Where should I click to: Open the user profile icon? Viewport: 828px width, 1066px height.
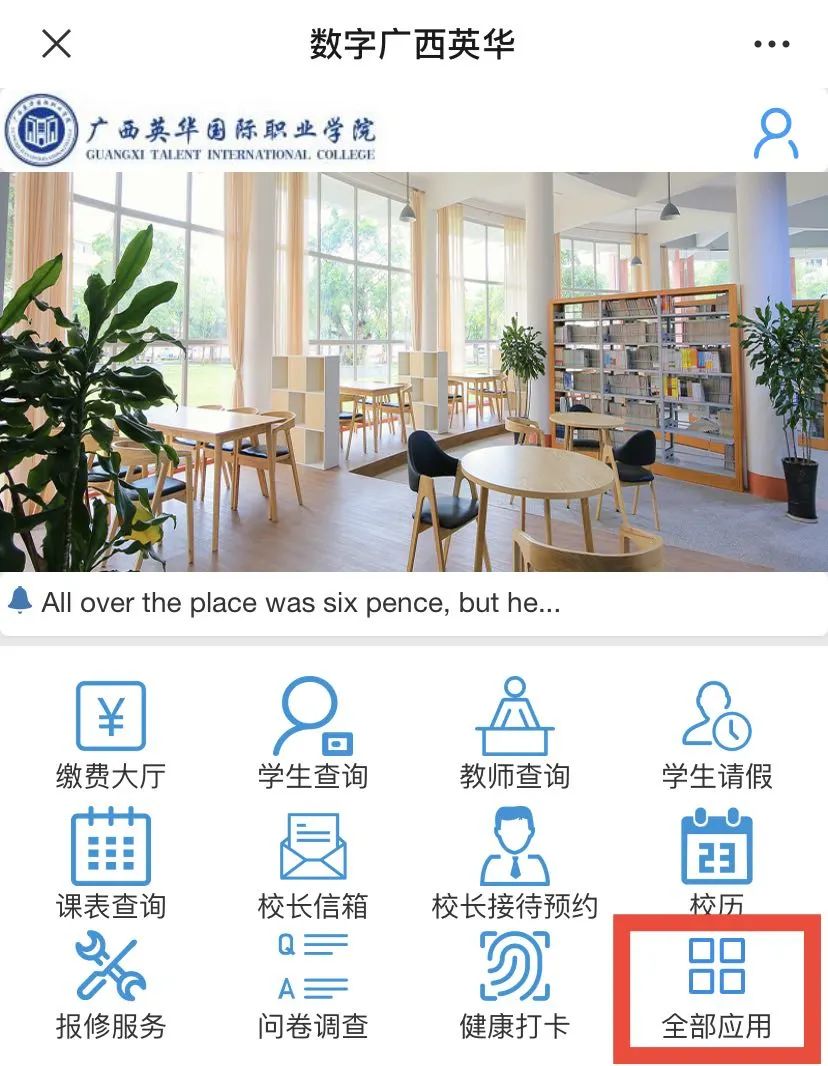(775, 135)
